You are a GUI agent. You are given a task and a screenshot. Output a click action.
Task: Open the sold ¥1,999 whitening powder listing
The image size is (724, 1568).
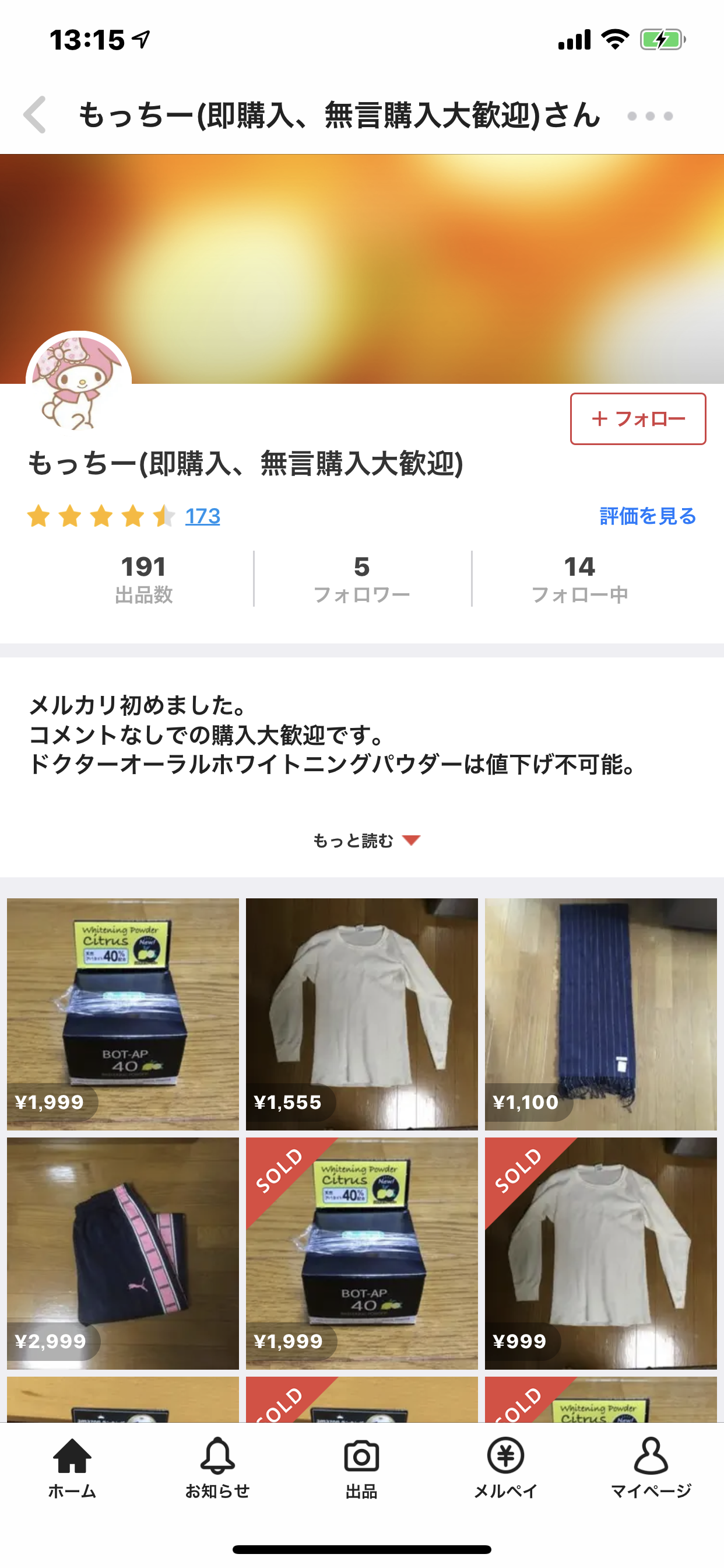[361, 1254]
